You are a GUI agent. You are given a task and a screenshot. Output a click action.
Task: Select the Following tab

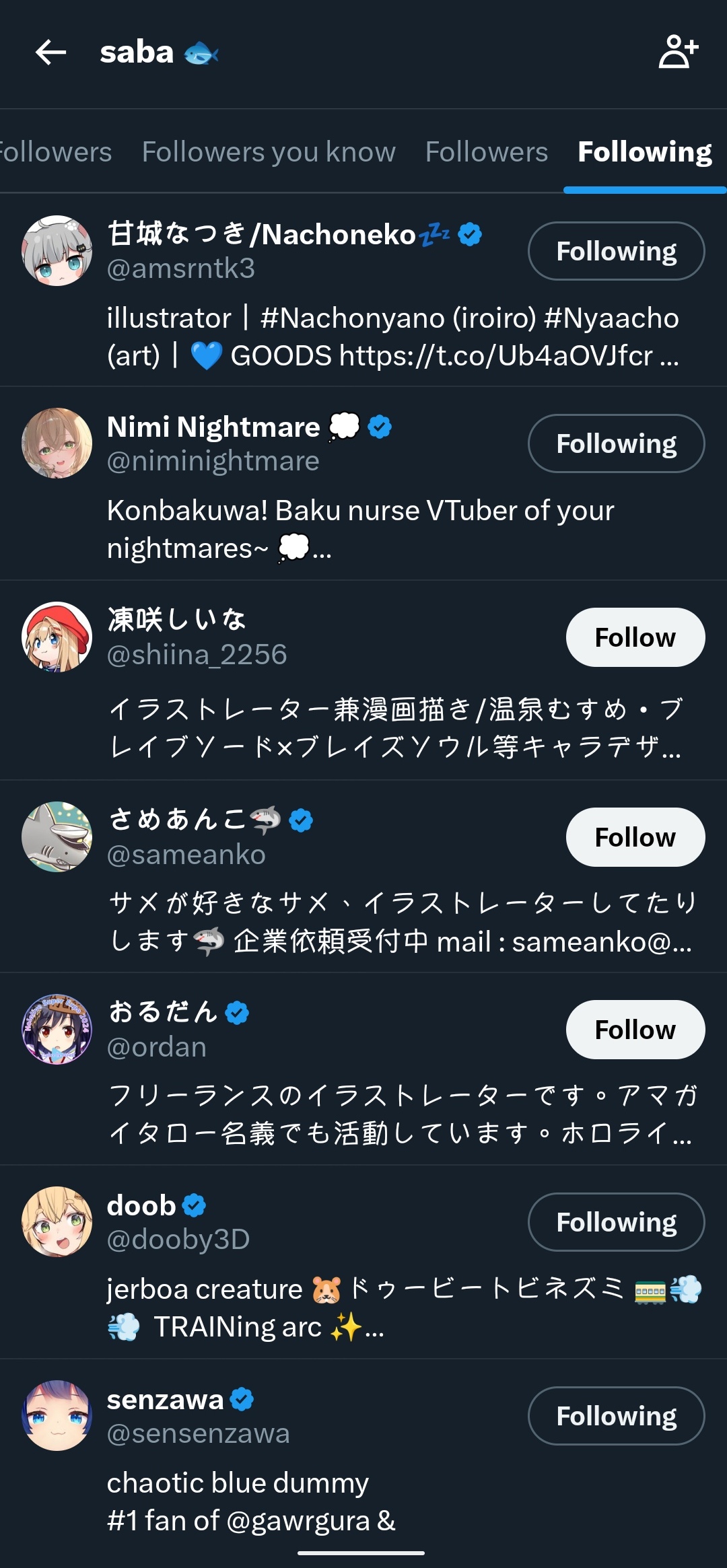click(644, 152)
